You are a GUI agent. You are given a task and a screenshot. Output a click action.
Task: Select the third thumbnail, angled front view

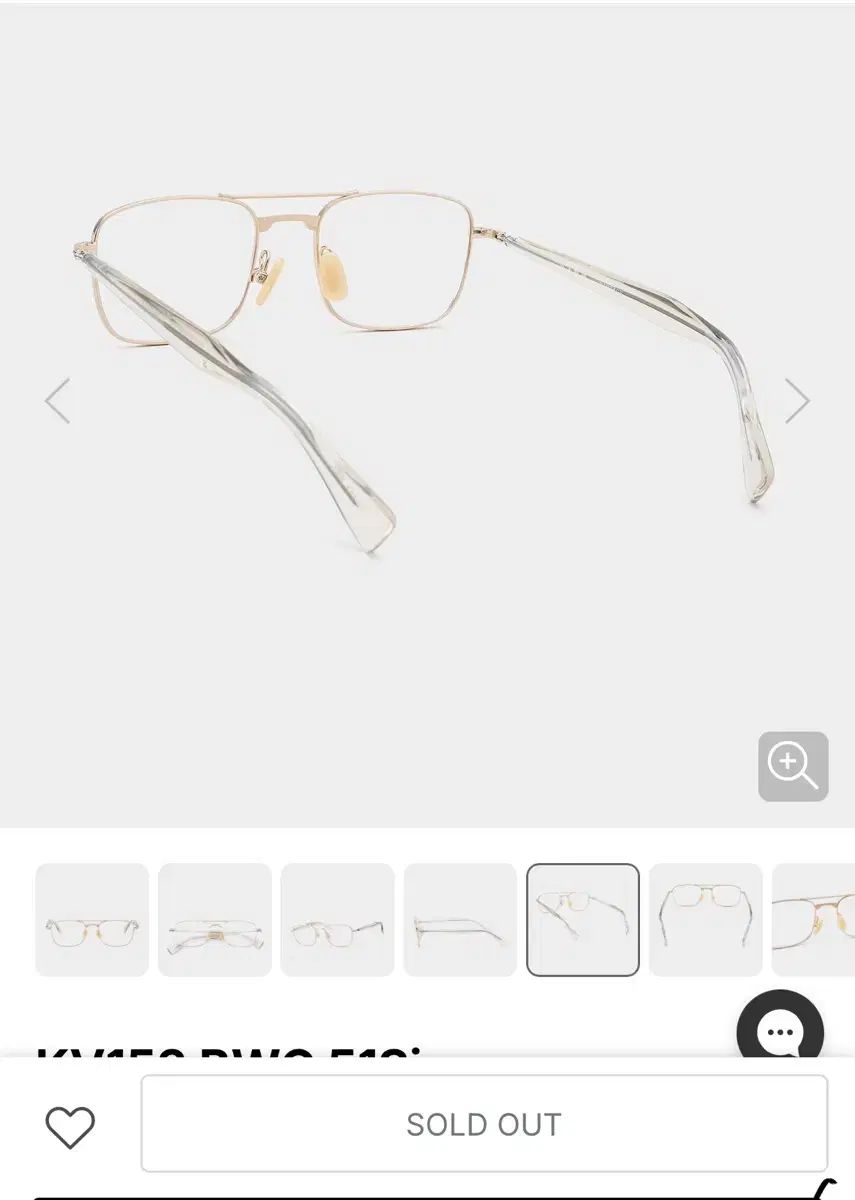[x=337, y=919]
